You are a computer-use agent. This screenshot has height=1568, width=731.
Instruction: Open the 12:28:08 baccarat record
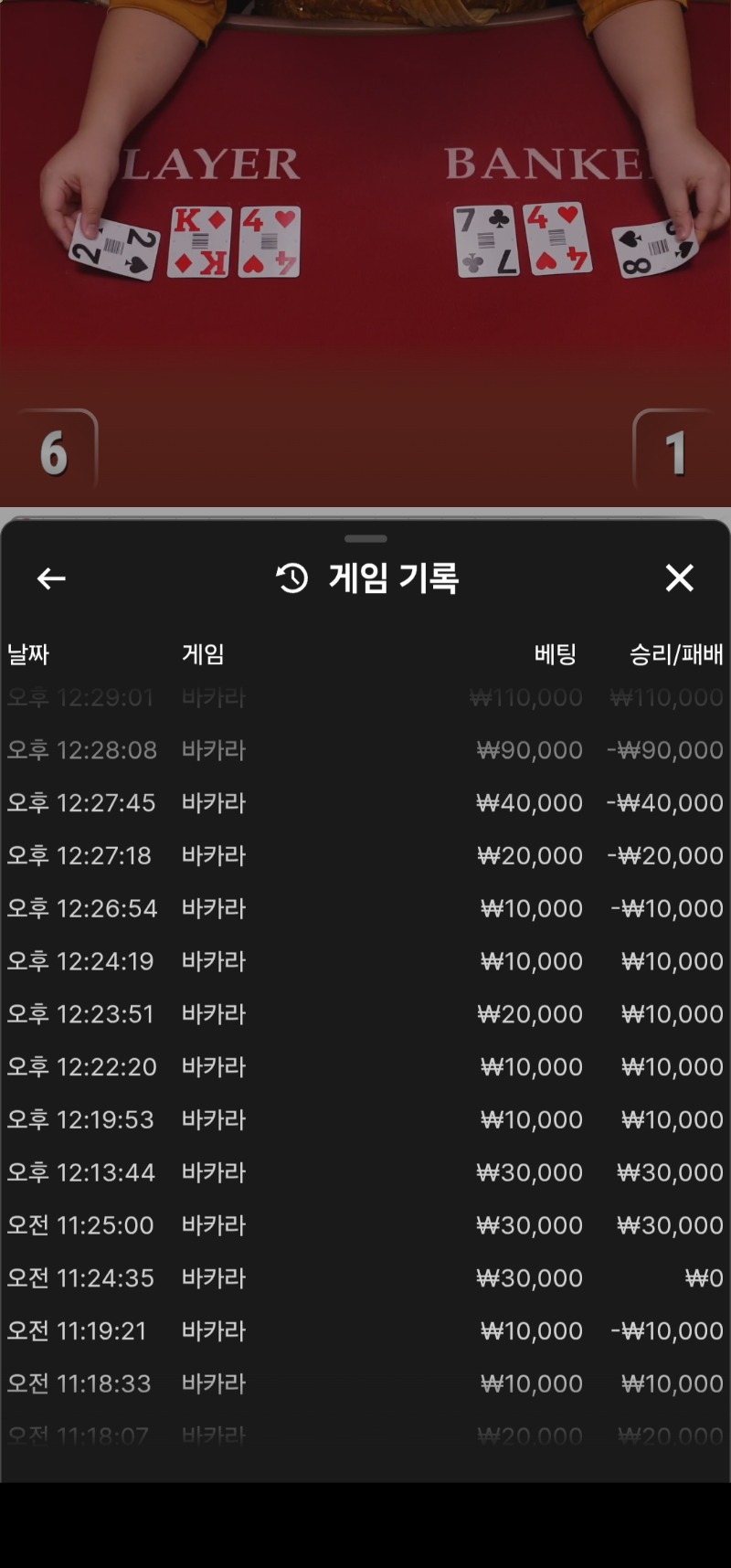(365, 750)
